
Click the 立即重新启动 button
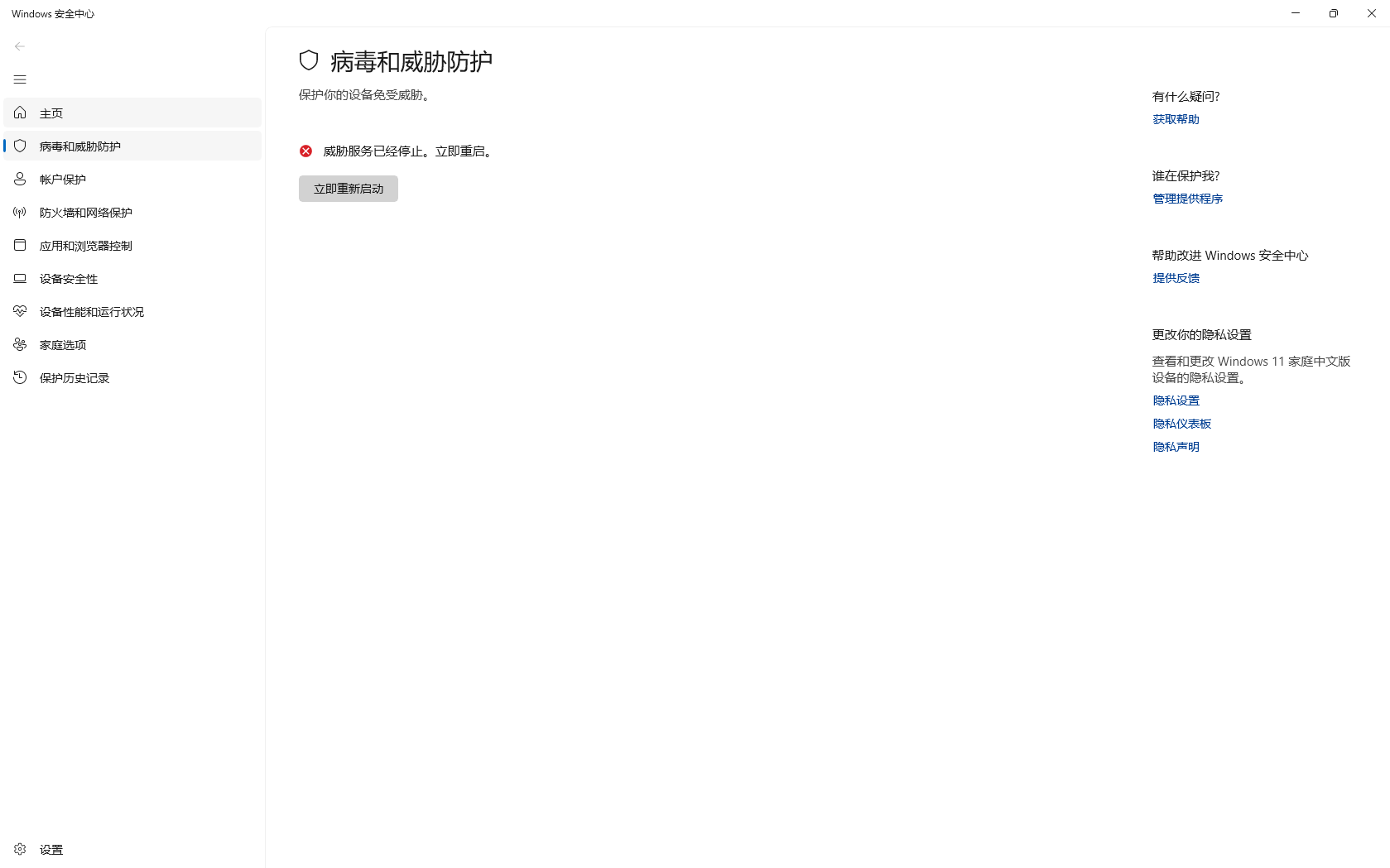click(x=348, y=189)
